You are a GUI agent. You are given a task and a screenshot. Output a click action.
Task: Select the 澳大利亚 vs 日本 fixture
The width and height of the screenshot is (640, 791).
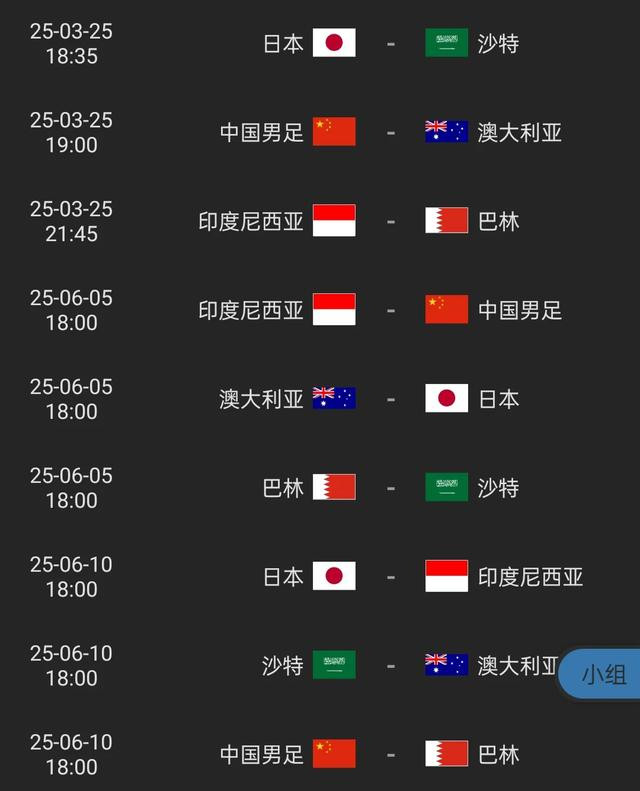pos(390,399)
